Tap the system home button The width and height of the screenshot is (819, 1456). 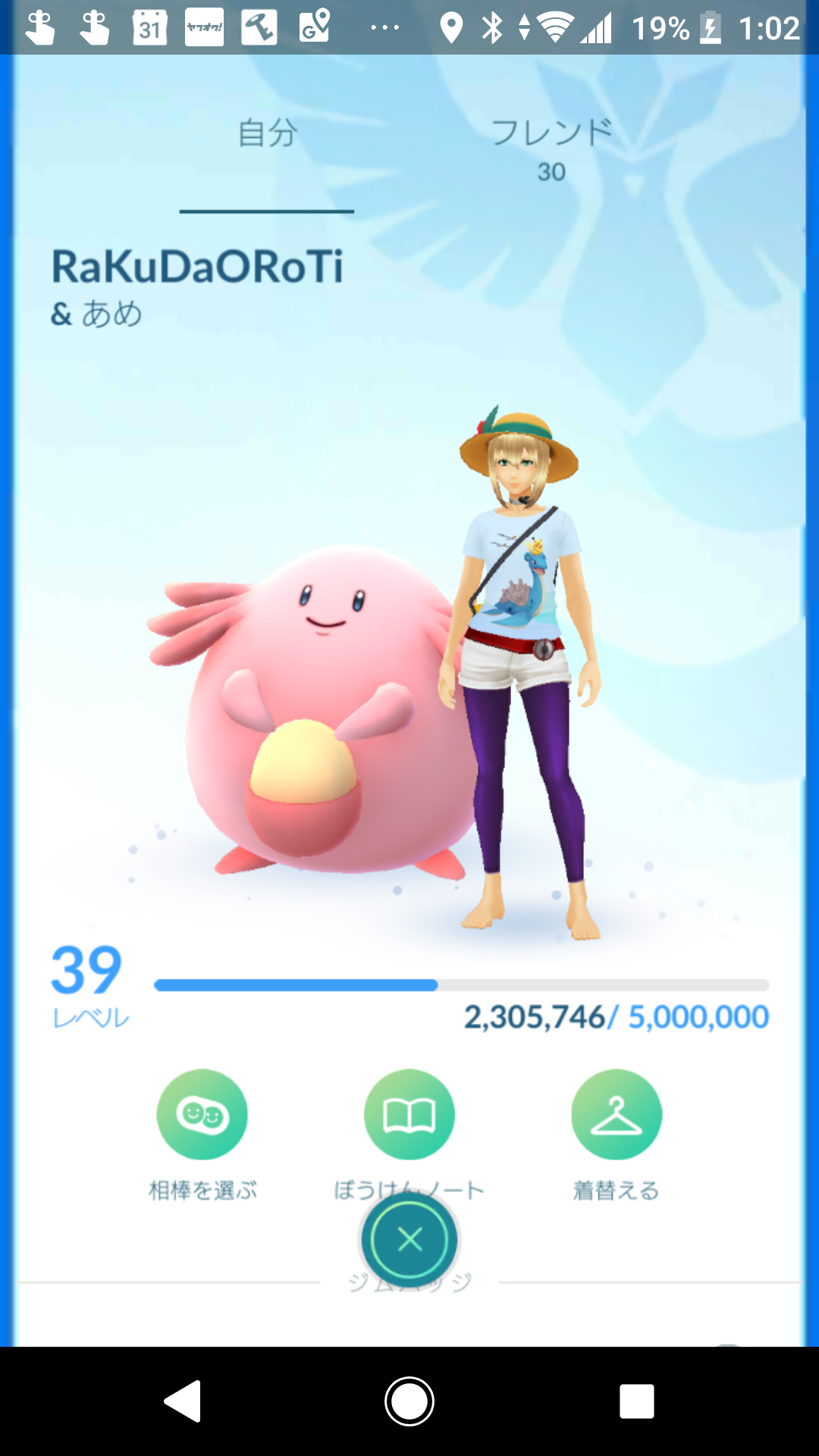pyautogui.click(x=409, y=1401)
